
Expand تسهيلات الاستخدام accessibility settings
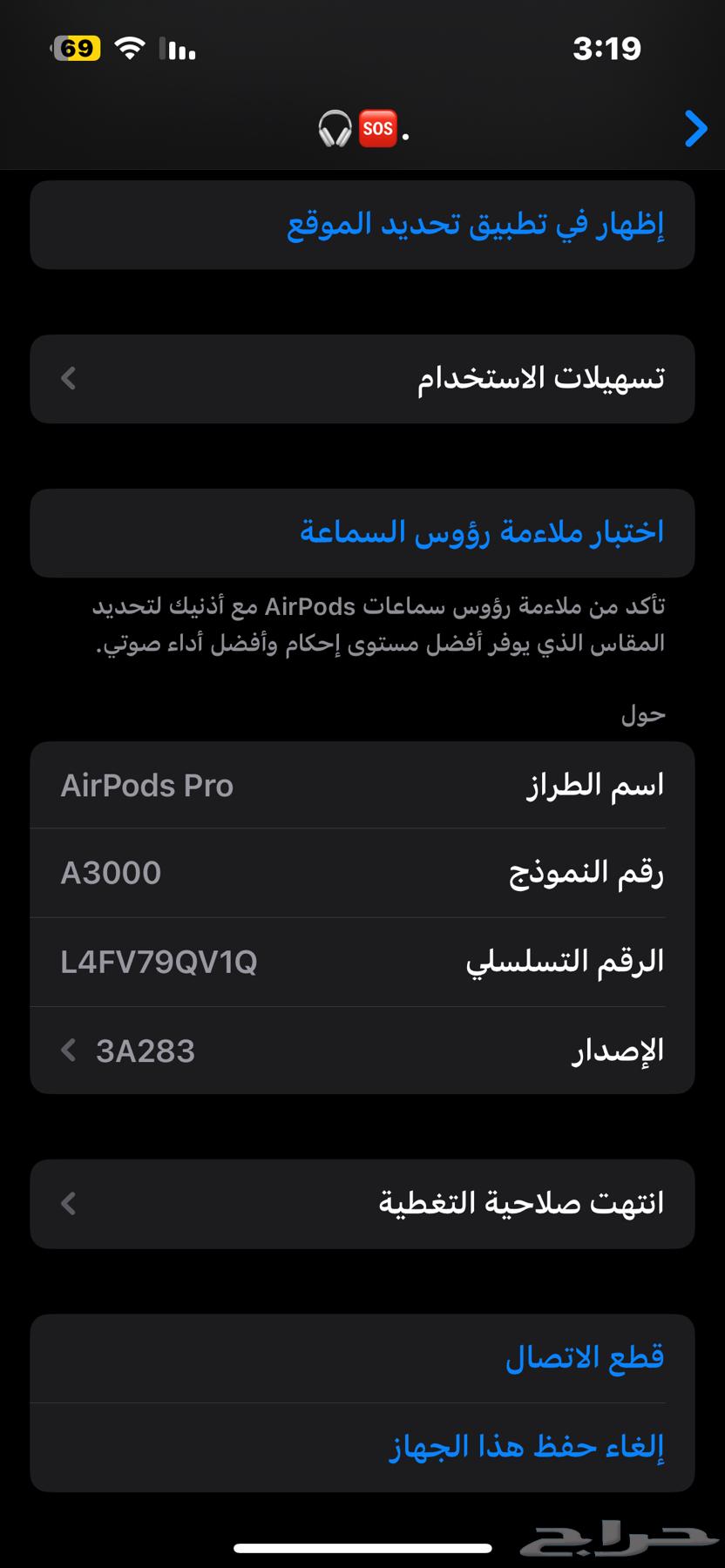(x=362, y=378)
